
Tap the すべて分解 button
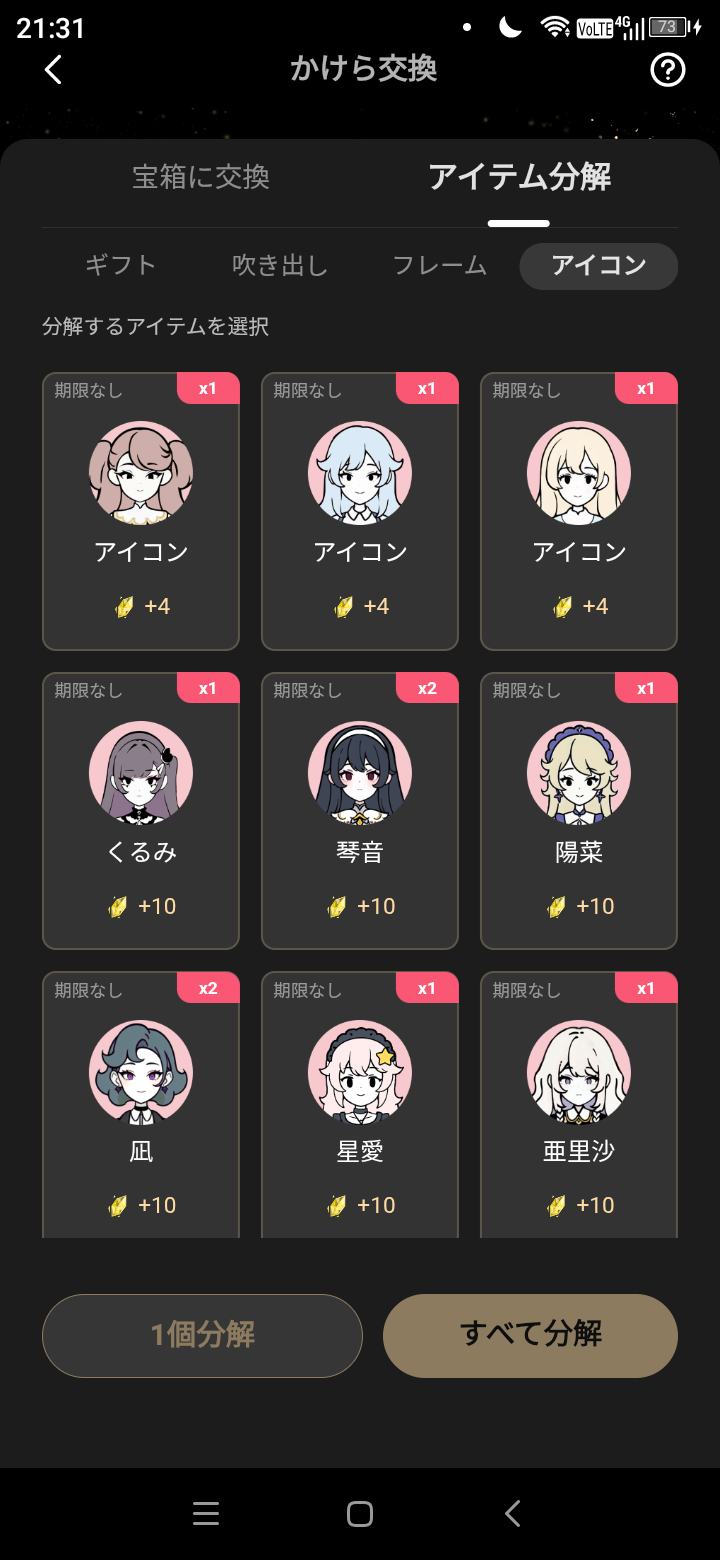530,1335
